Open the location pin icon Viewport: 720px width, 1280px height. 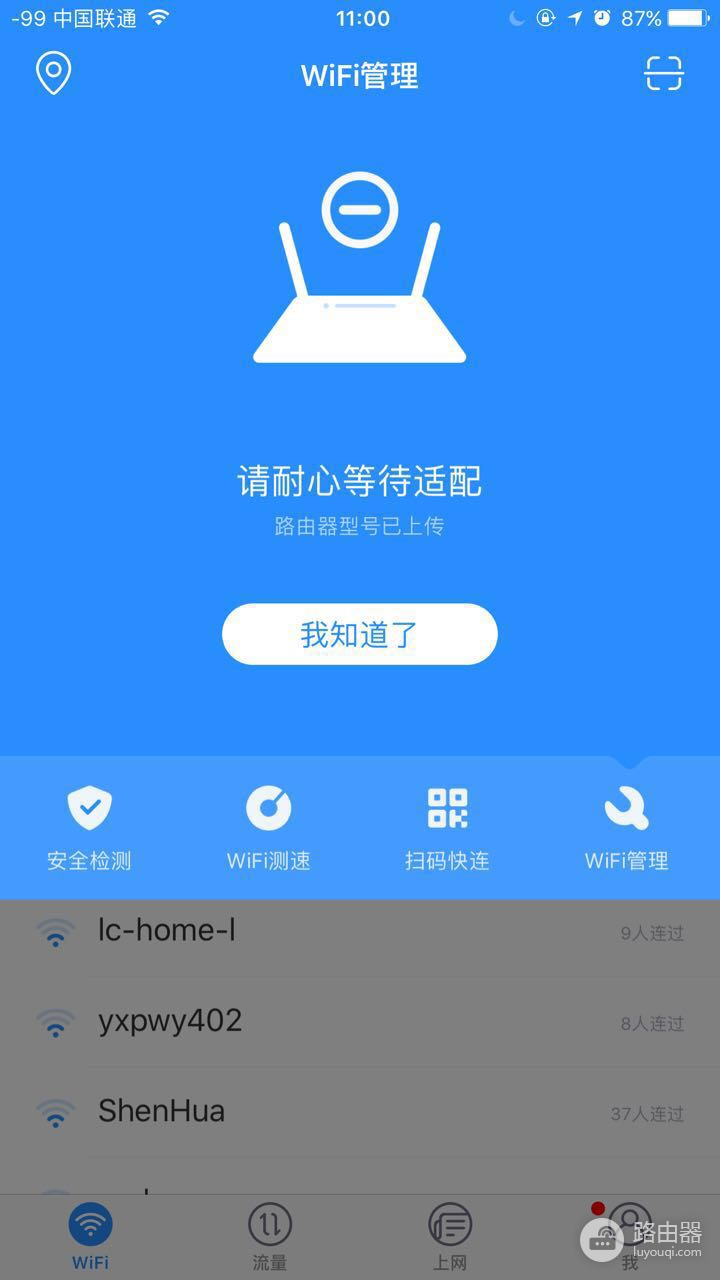pyautogui.click(x=53, y=72)
